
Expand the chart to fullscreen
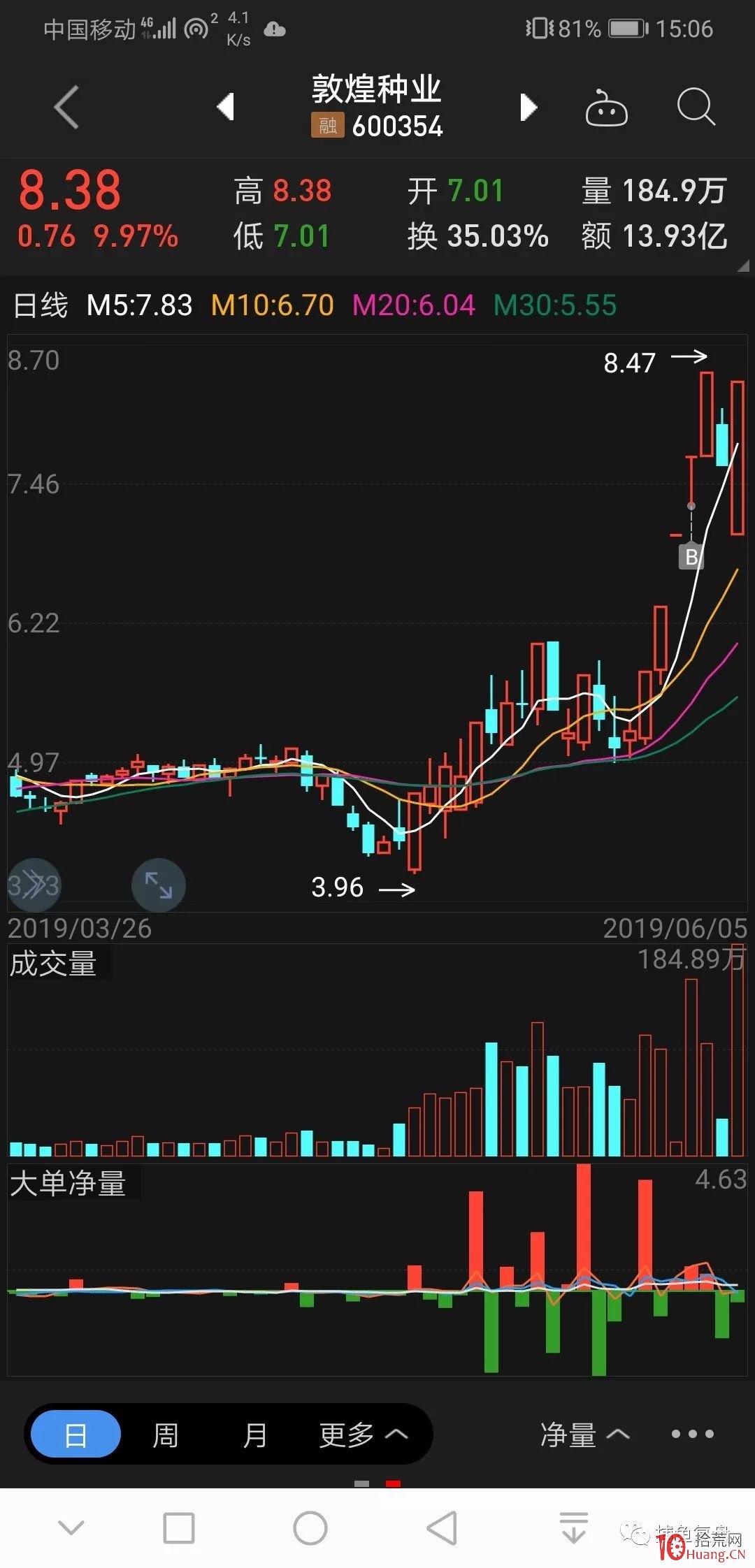coord(159,885)
